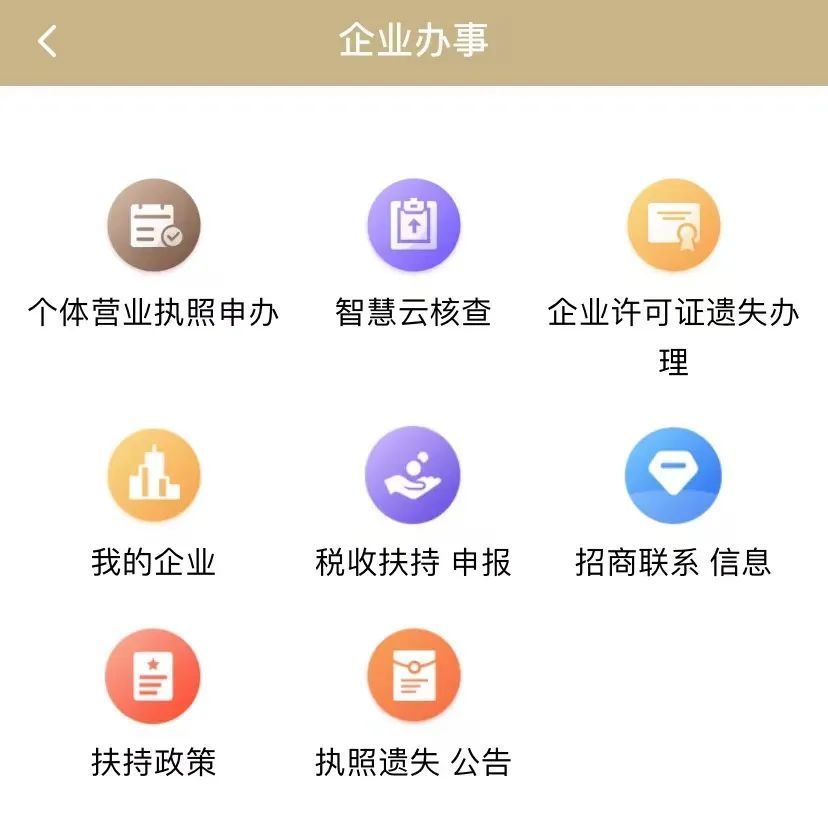
Task: Launch 智慧云核查
Action: [x=413, y=225]
